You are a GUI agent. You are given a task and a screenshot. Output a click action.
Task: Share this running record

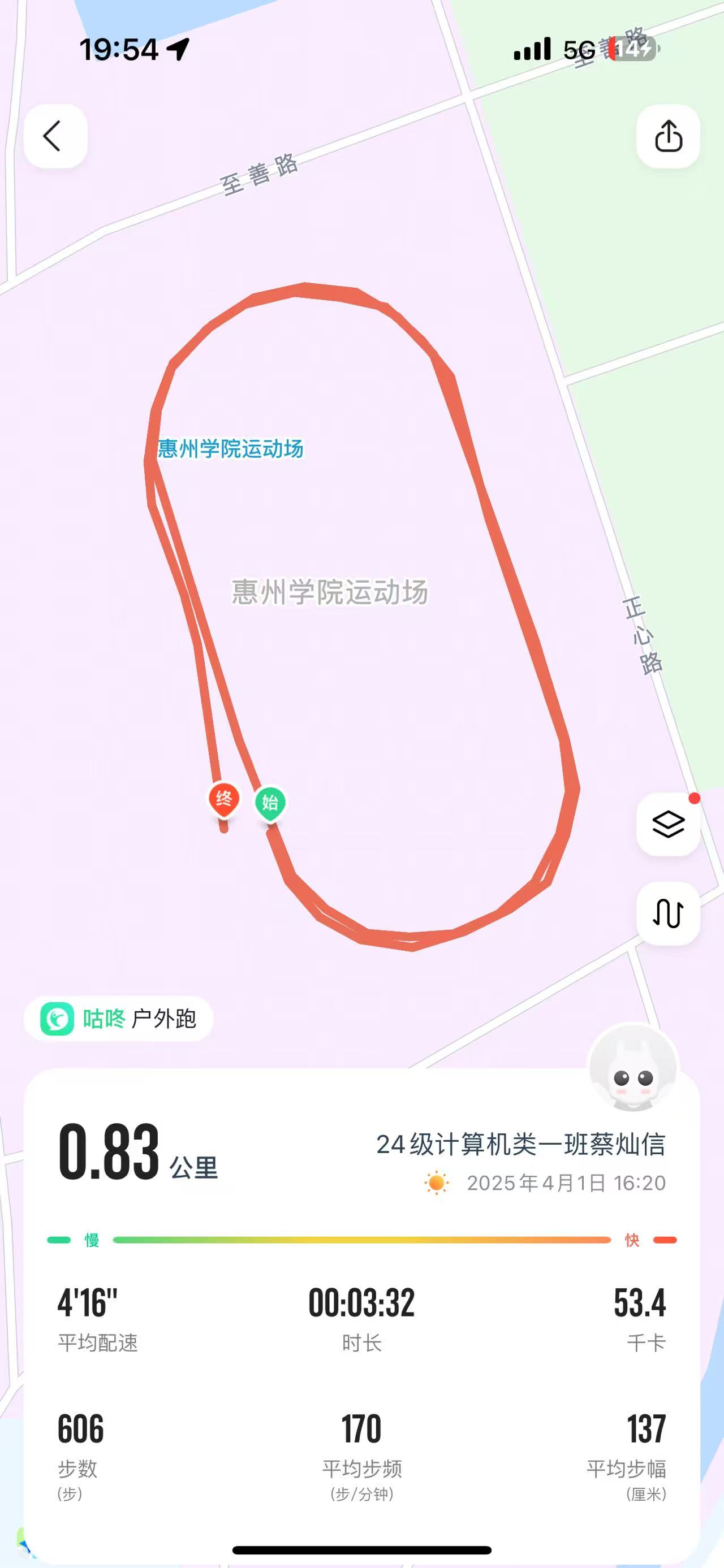[x=668, y=136]
